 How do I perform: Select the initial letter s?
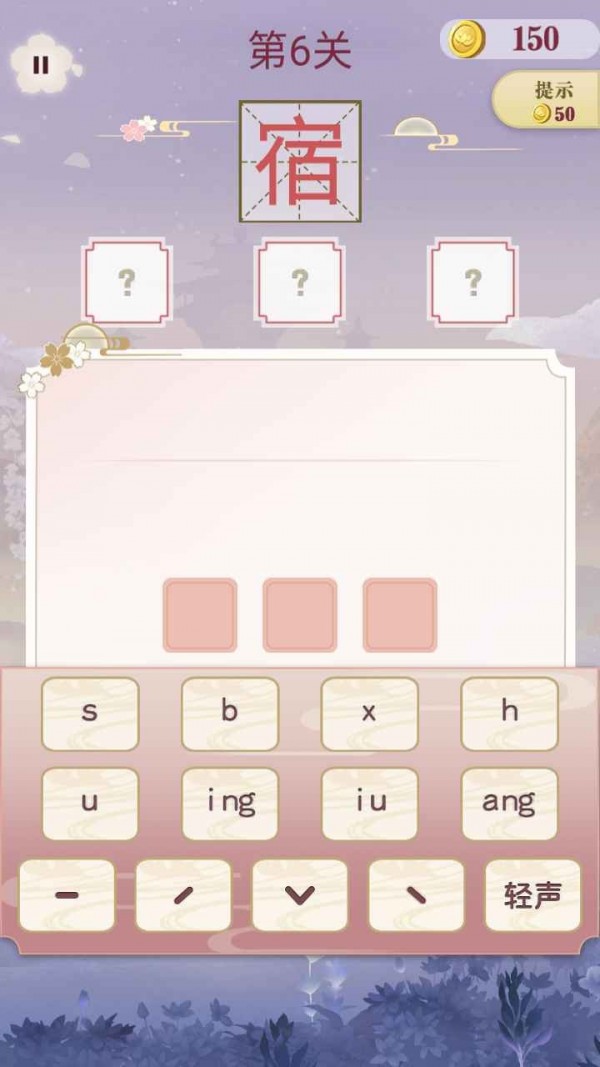(90, 713)
